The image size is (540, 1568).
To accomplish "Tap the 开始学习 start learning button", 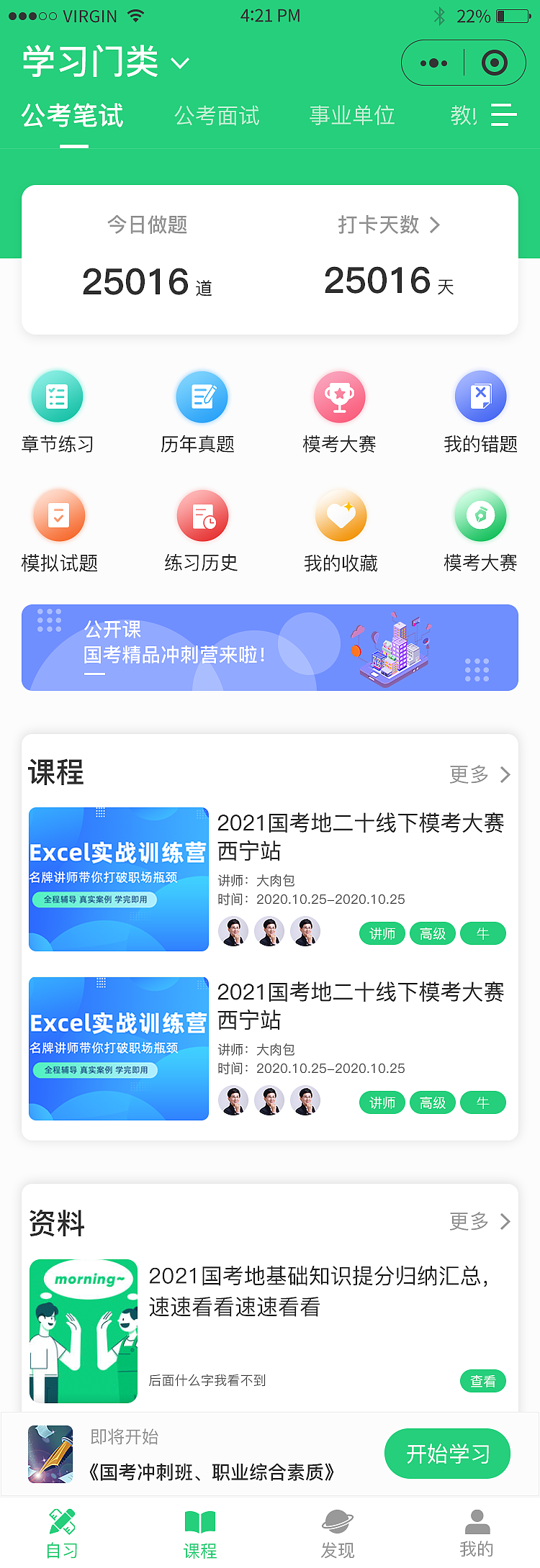I will click(x=447, y=1454).
